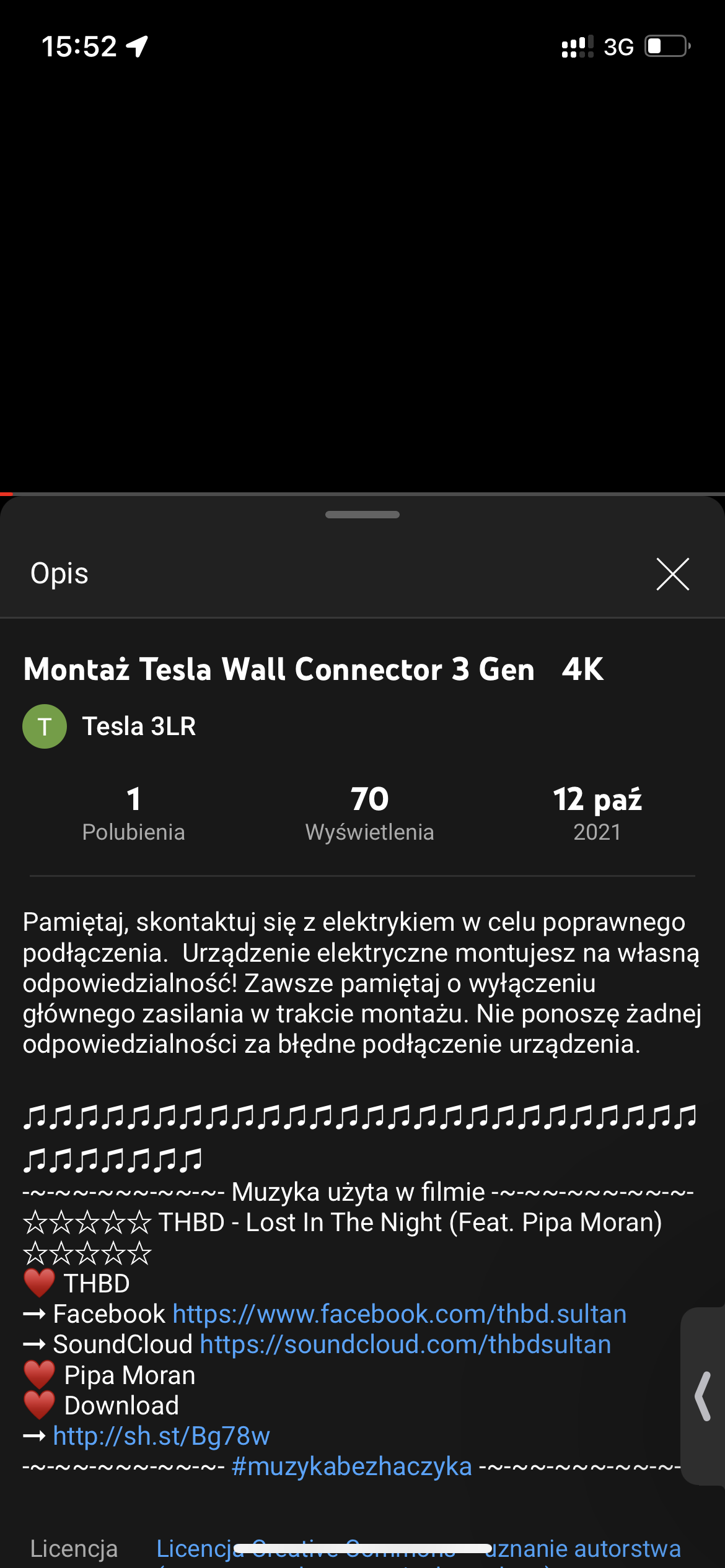Open the THBD SoundCloud link
Screen dimensions: 725x1568
[x=405, y=1344]
